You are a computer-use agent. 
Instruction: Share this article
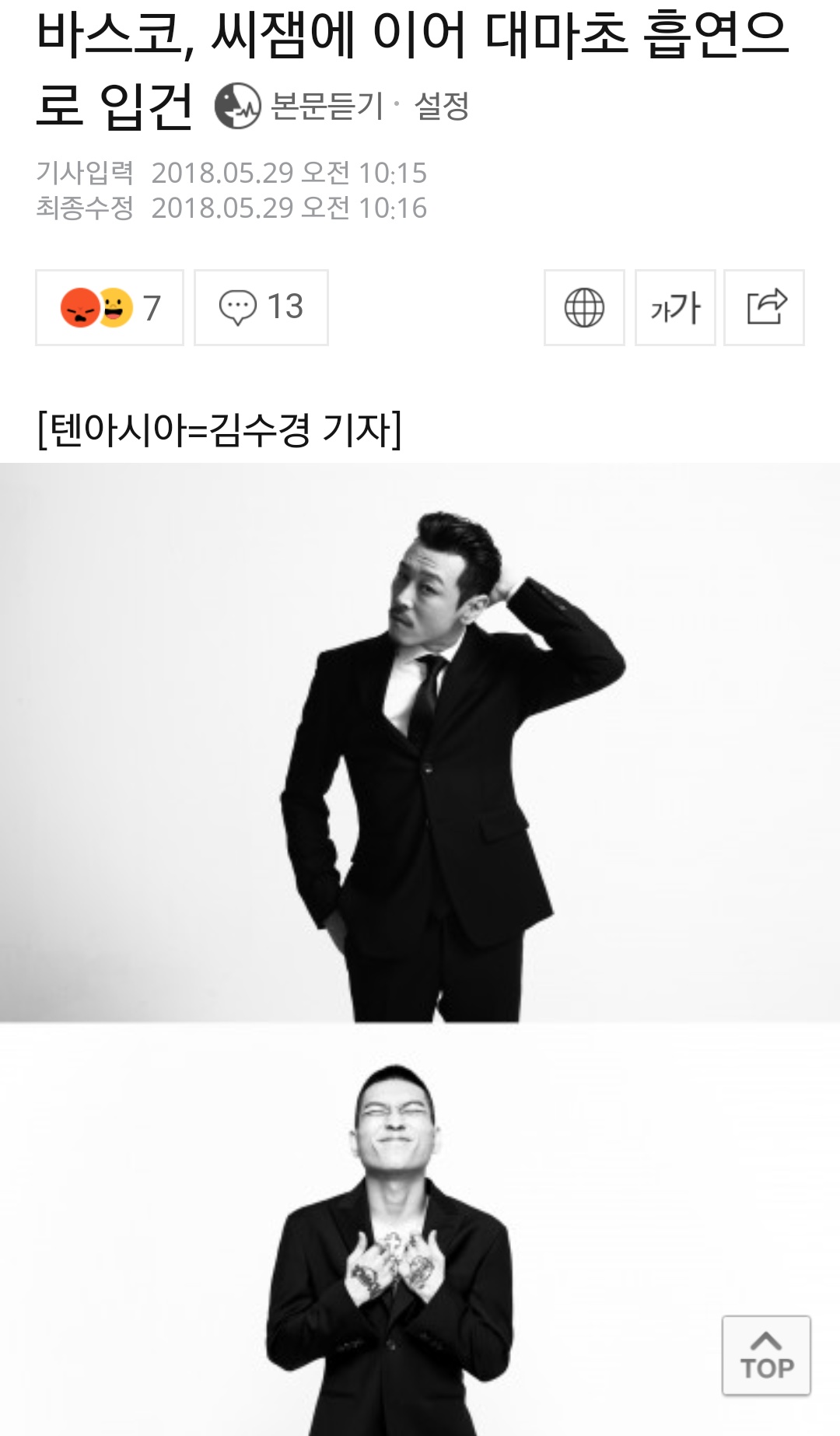pyautogui.click(x=764, y=307)
